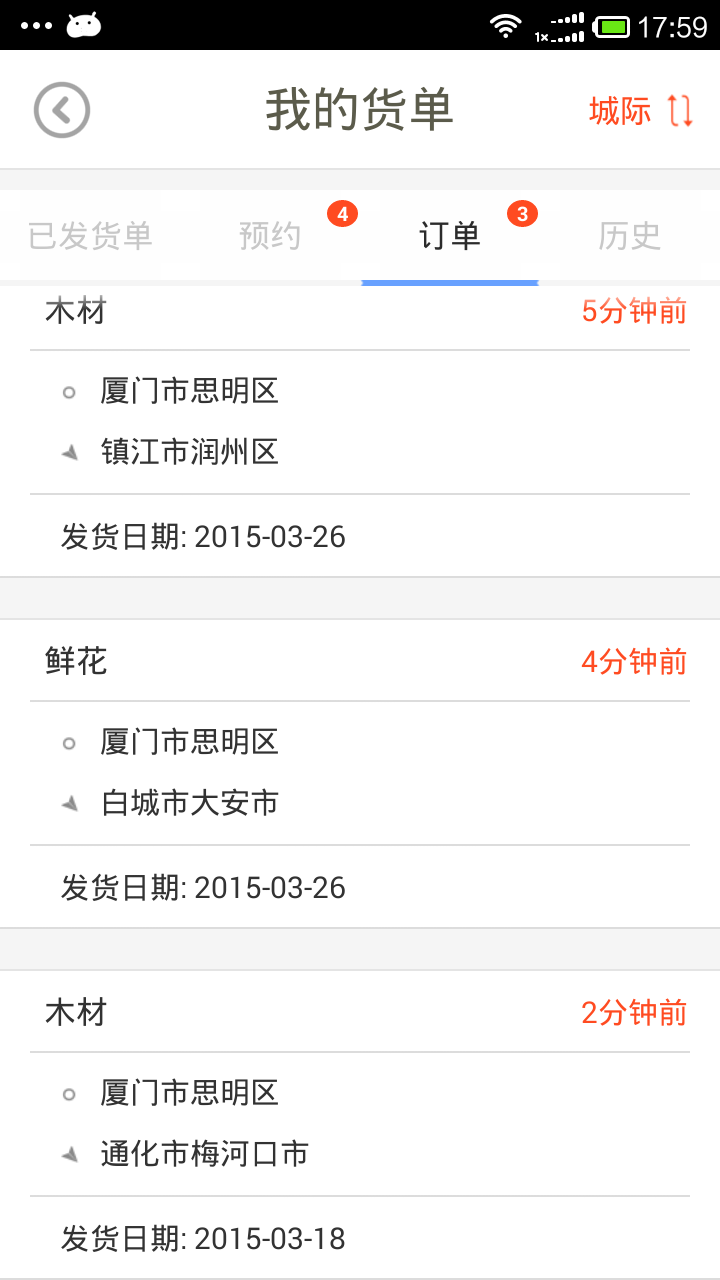The width and height of the screenshot is (720, 1280).
Task: Open the 预约 tab with badge 4
Action: coord(268,236)
